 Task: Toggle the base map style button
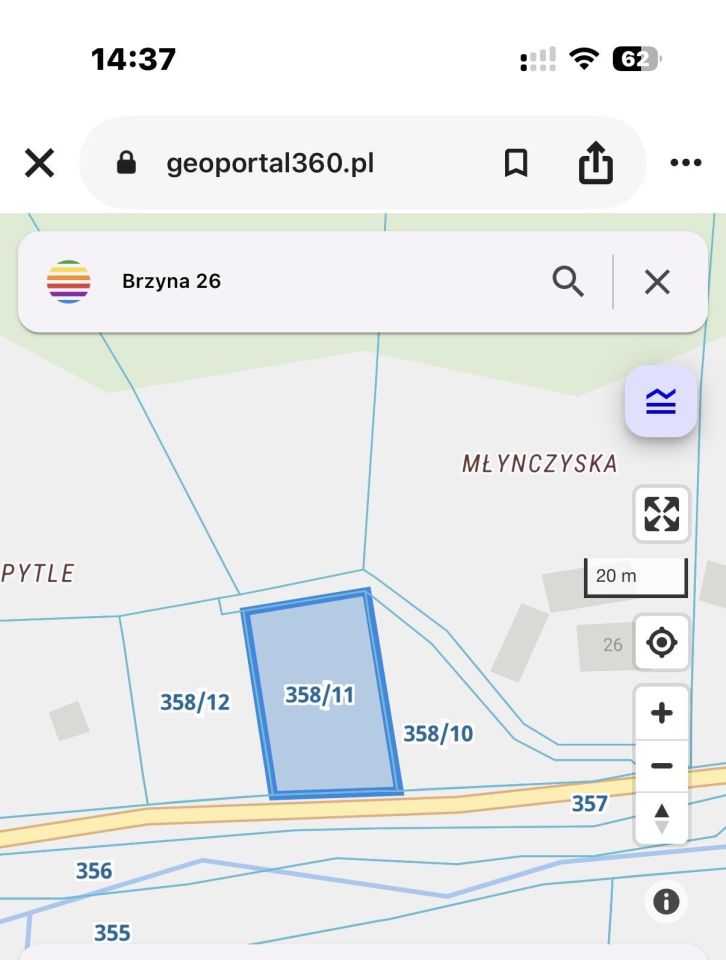coord(661,401)
